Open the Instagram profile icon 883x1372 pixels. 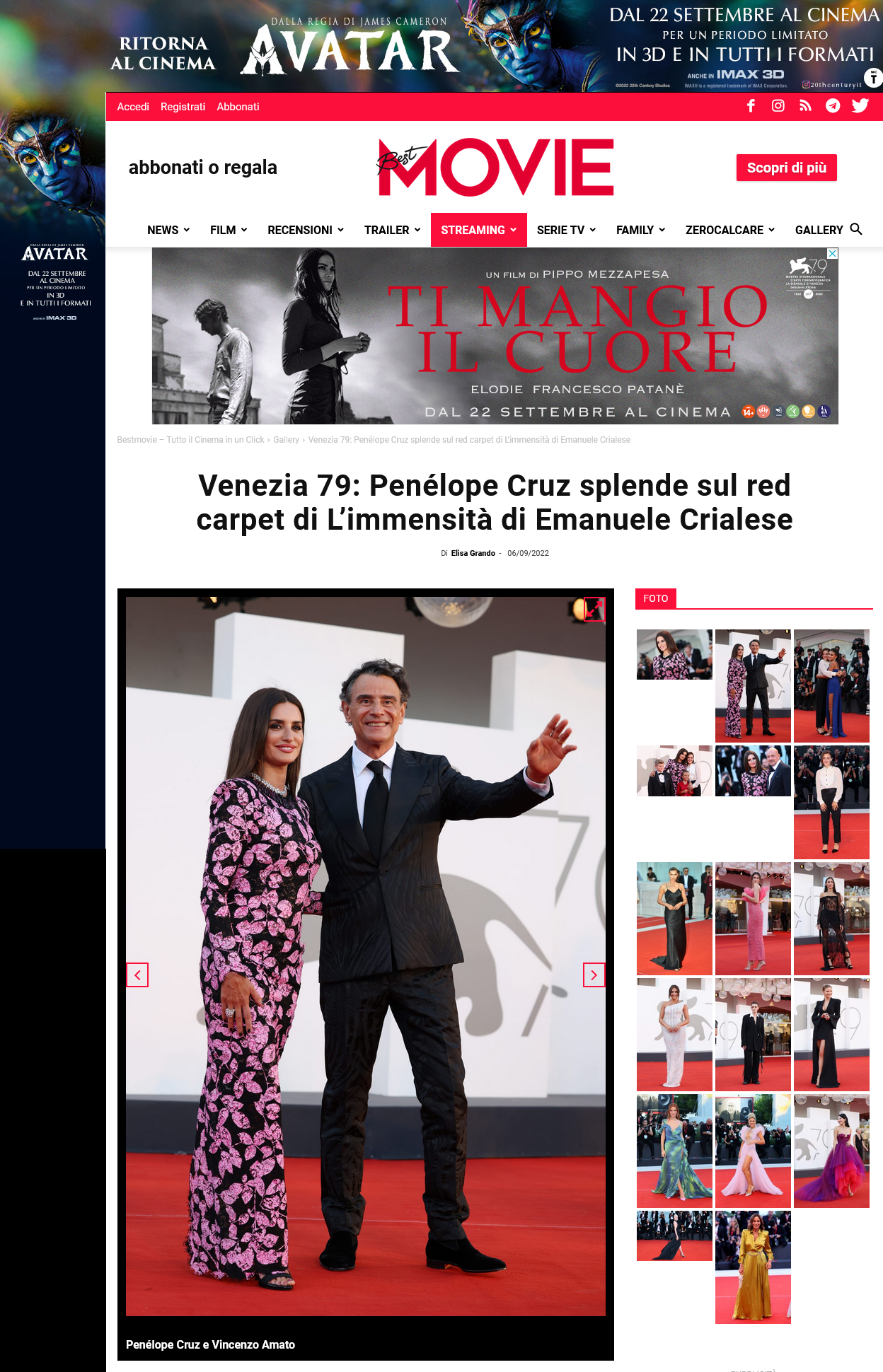tap(778, 106)
